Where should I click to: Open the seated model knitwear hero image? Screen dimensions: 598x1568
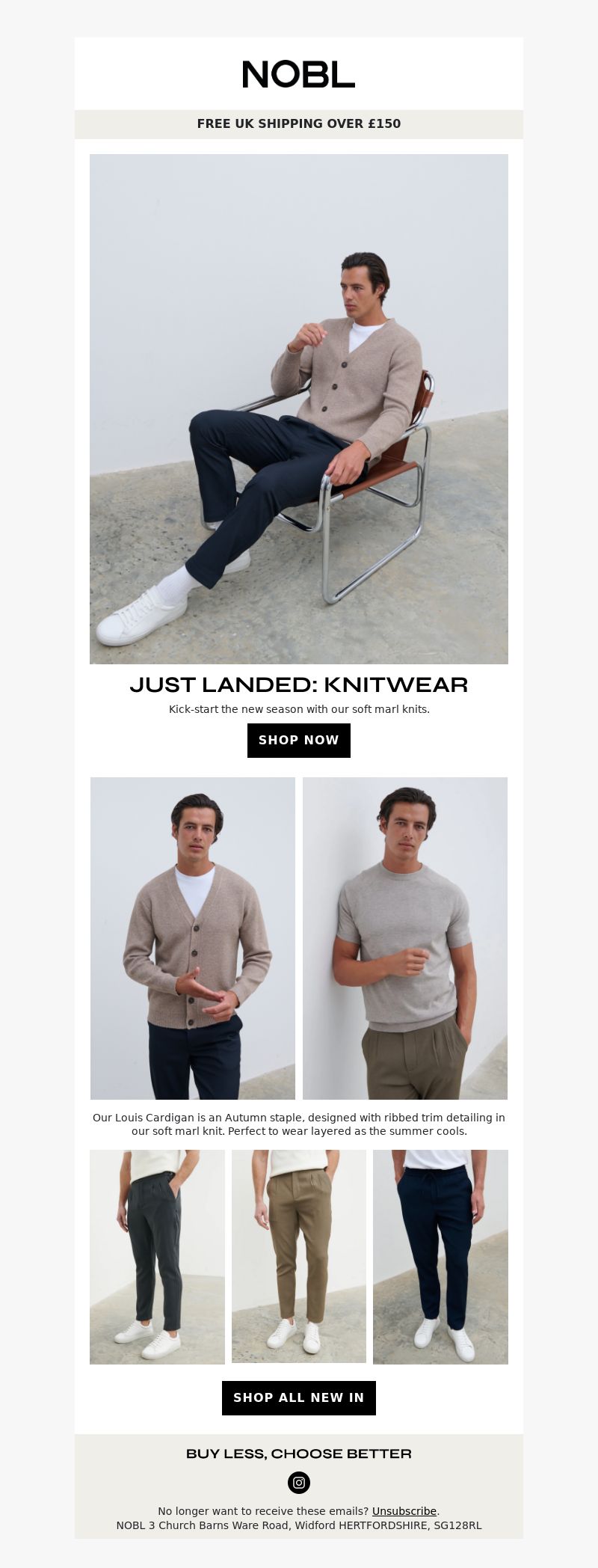pos(298,408)
